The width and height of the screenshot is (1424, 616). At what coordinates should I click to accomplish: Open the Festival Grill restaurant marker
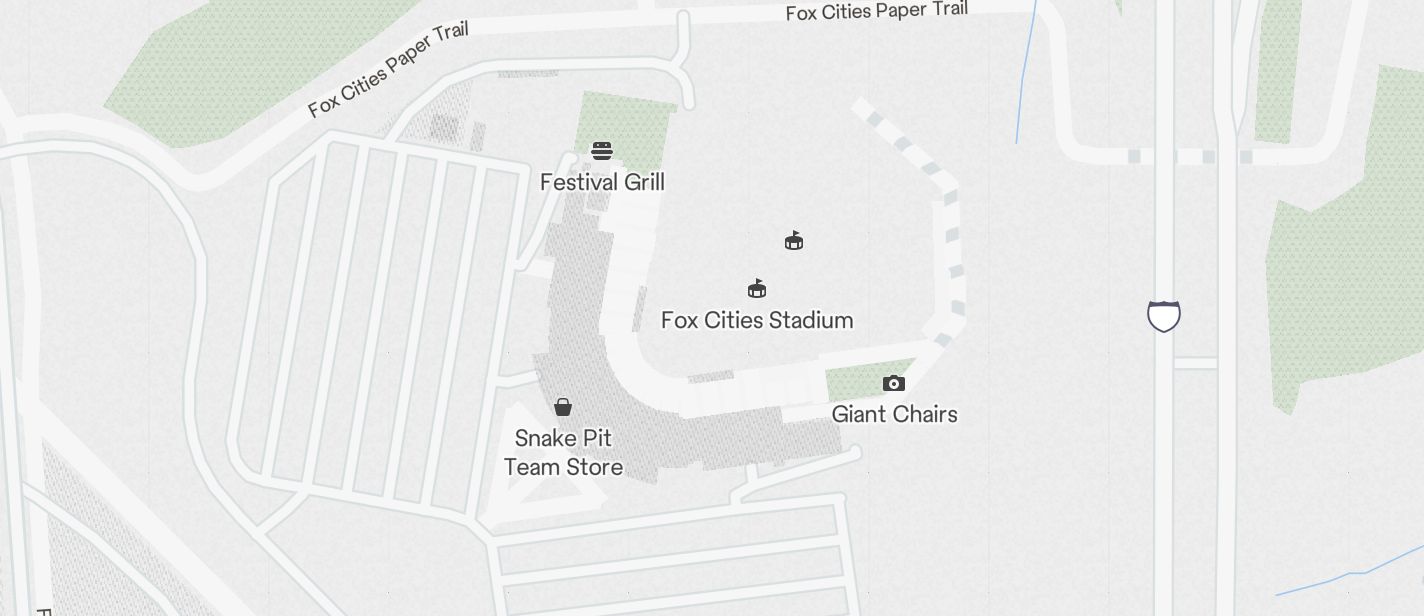(602, 151)
